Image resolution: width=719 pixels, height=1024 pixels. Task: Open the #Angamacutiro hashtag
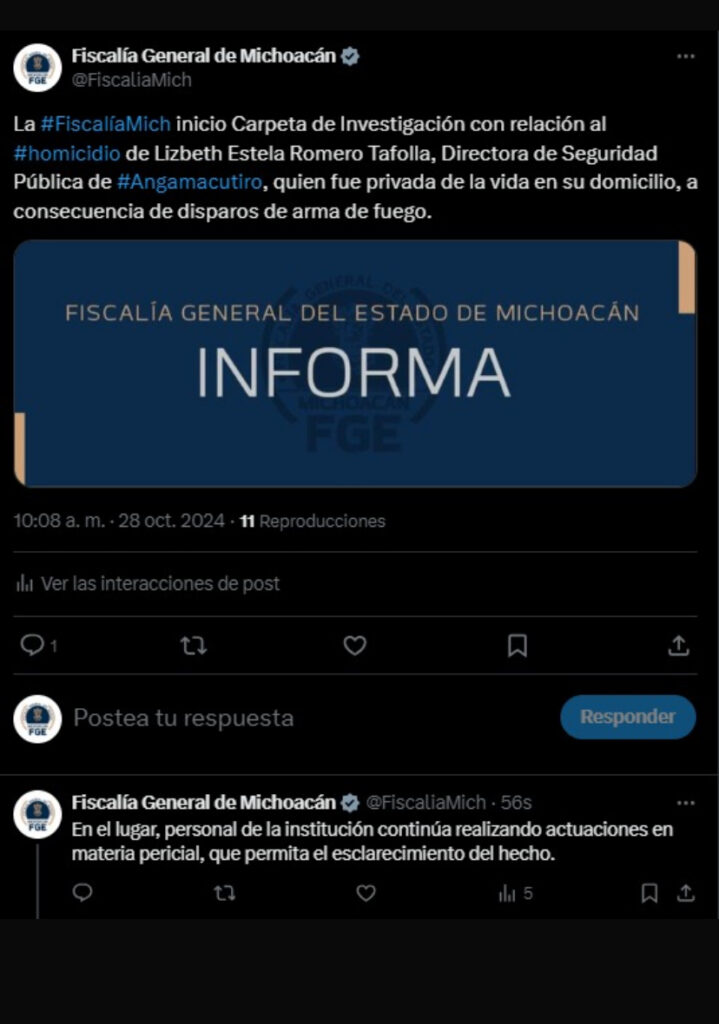tap(189, 184)
